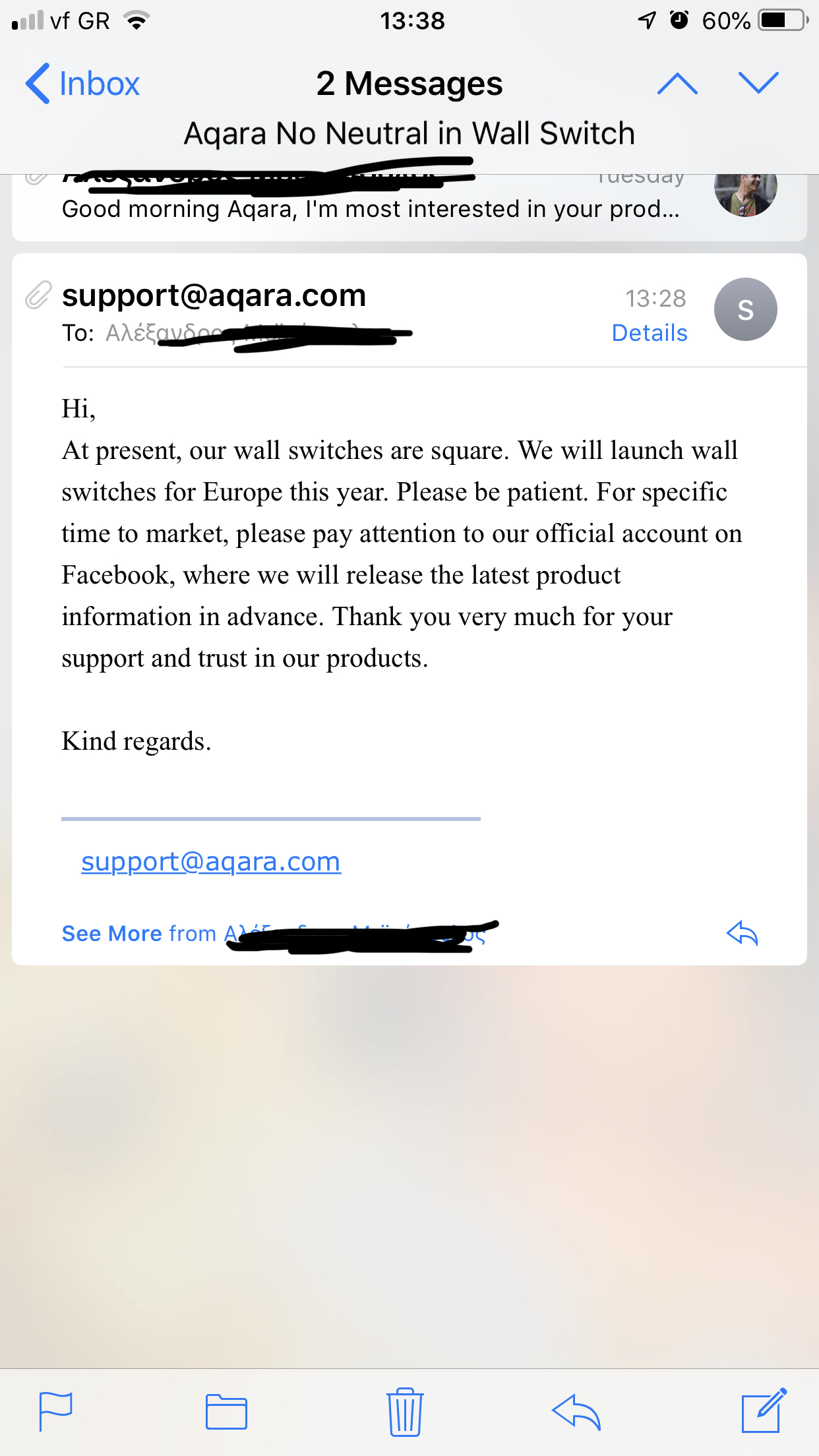Reply using arrow inside message card

pyautogui.click(x=743, y=933)
